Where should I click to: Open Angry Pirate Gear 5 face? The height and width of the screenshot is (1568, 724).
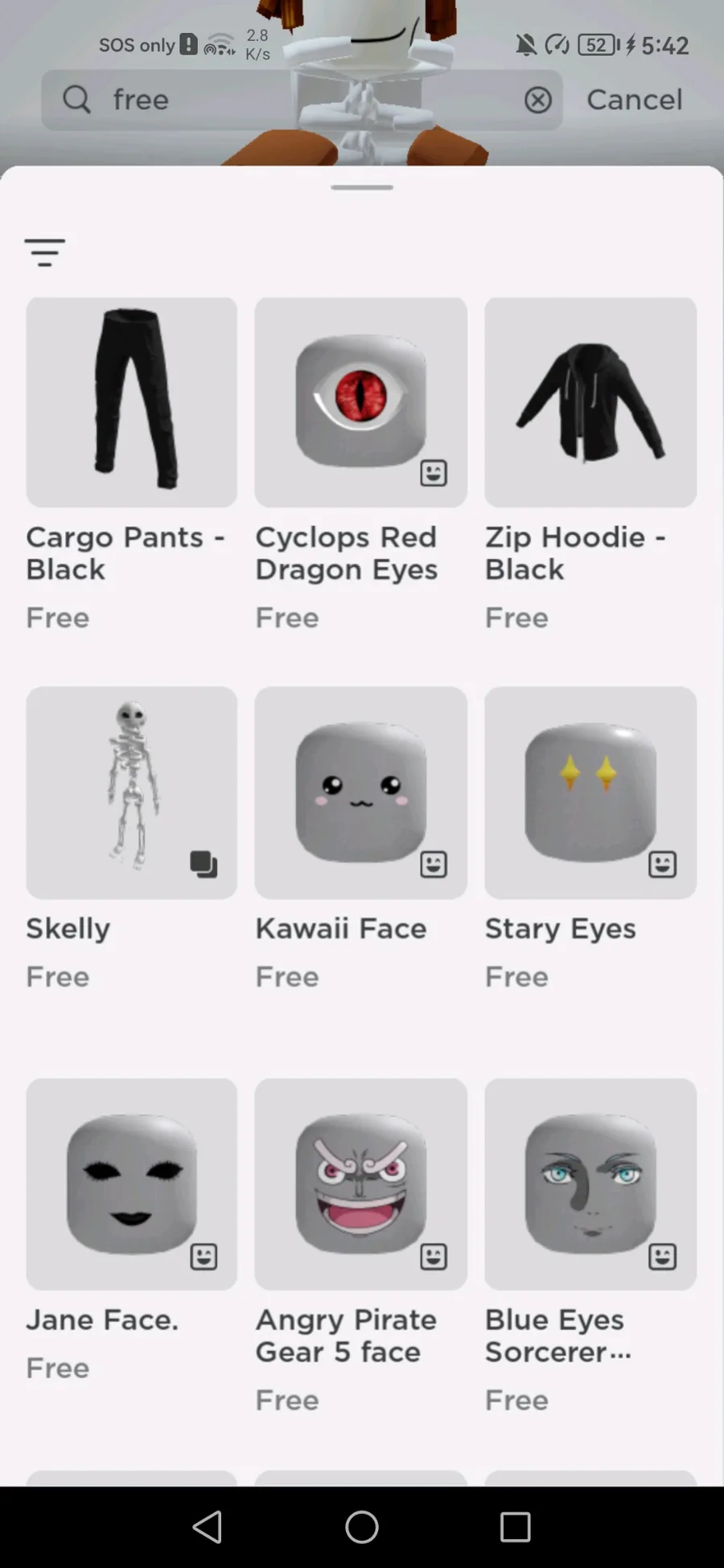361,1184
